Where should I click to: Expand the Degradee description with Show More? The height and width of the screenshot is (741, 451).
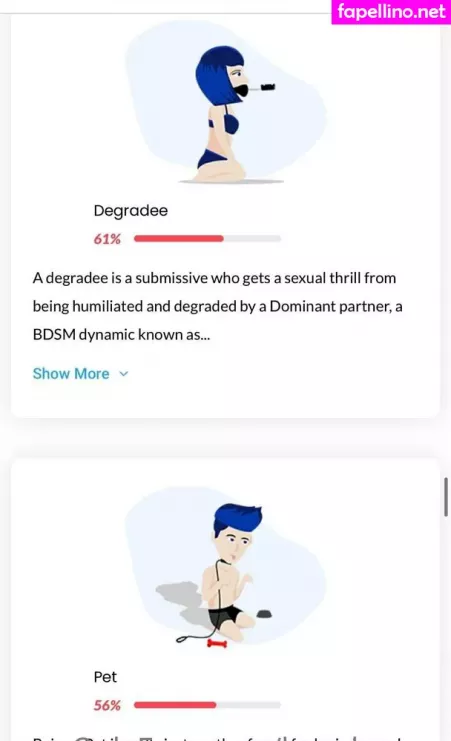80,374
